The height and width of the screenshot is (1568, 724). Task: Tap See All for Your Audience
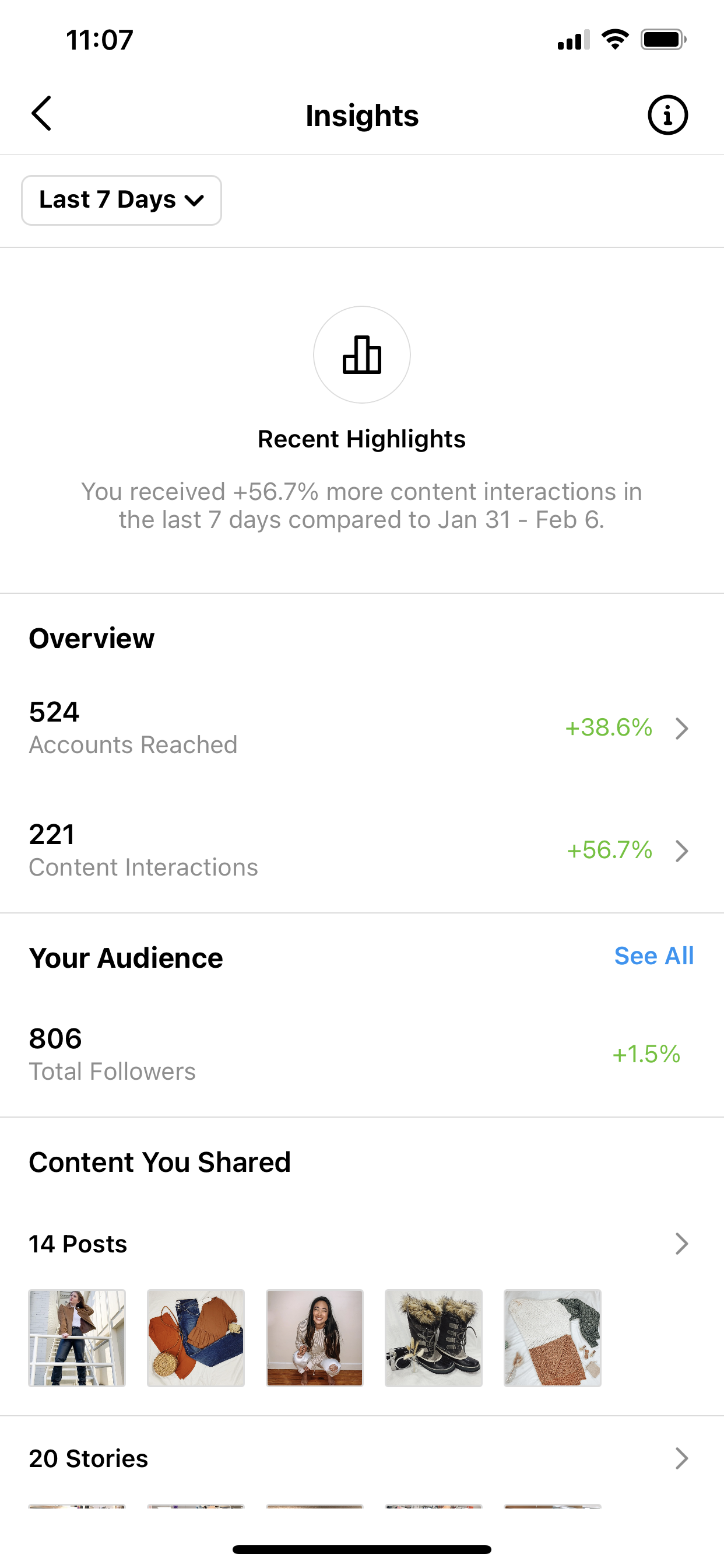[x=653, y=956]
